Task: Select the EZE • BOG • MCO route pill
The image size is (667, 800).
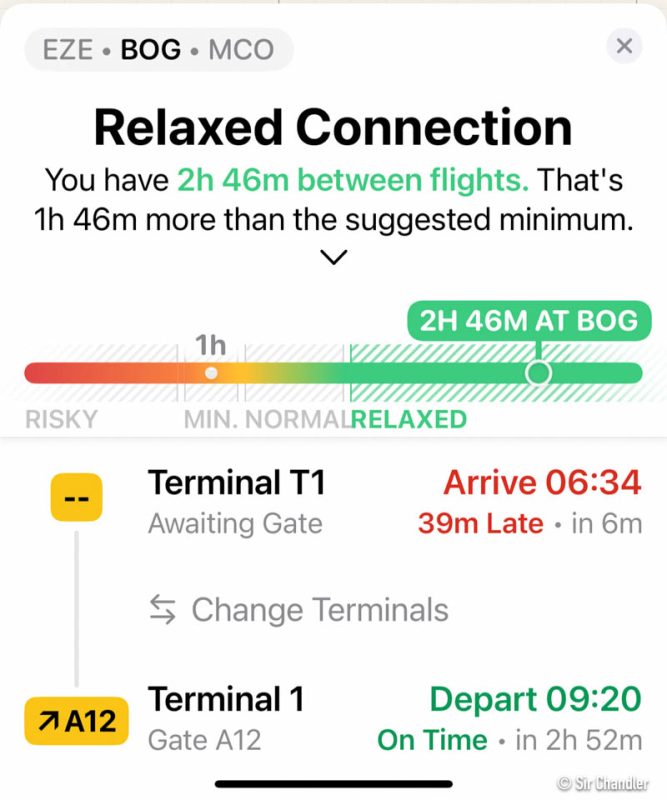Action: (x=159, y=49)
